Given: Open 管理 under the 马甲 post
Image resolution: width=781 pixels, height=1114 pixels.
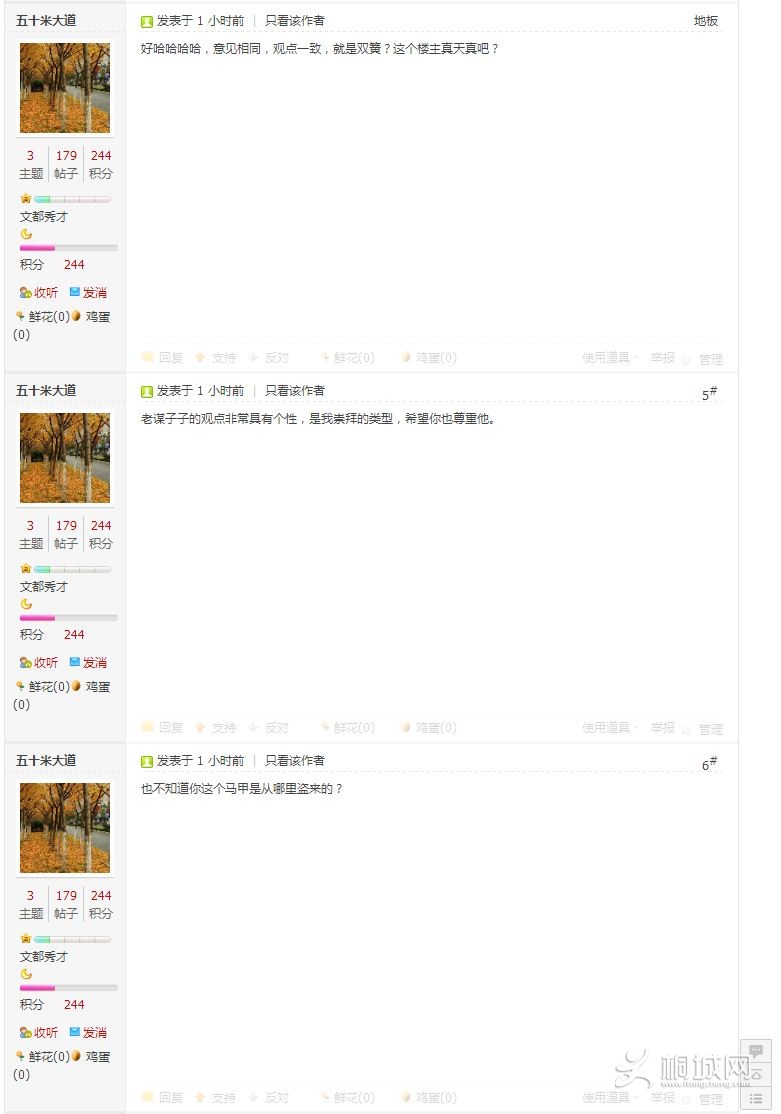Looking at the screenshot, I should click(710, 1099).
